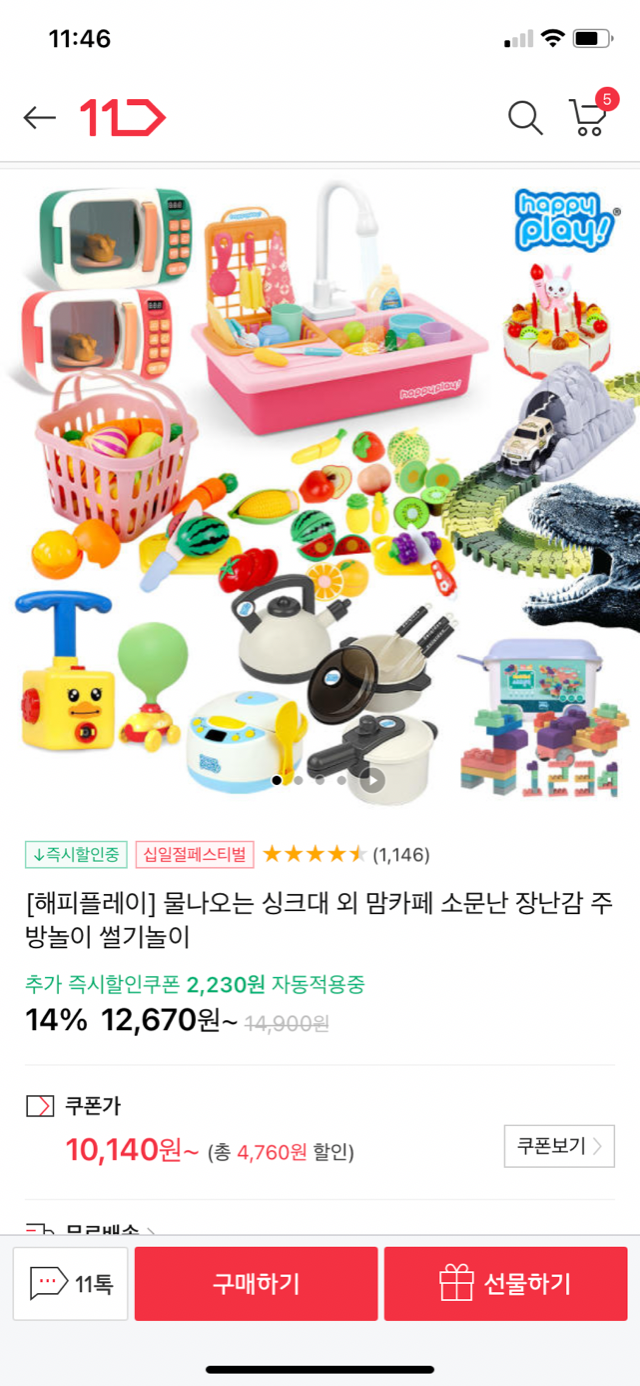Open the 11st home logo
The width and height of the screenshot is (640, 1386).
[122, 118]
